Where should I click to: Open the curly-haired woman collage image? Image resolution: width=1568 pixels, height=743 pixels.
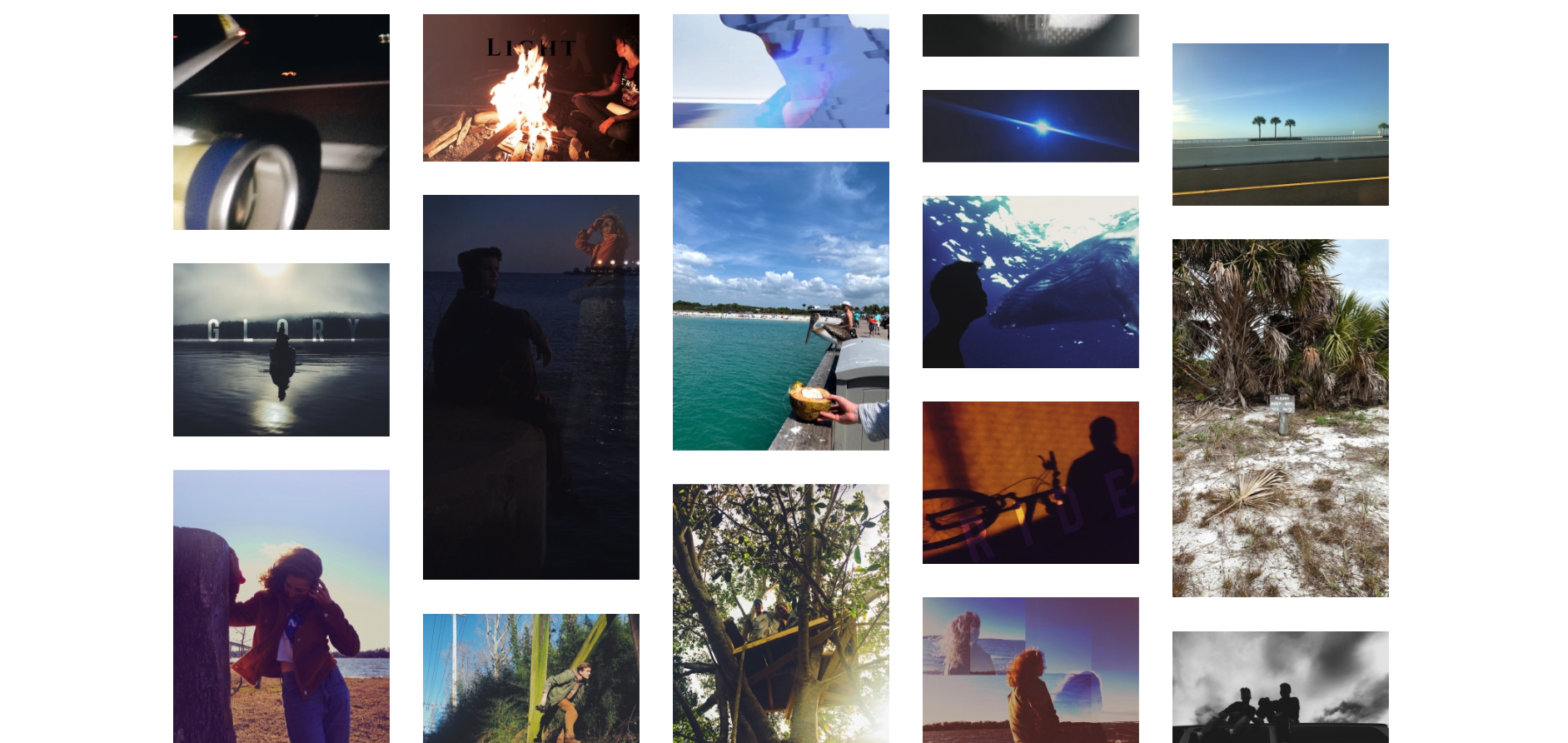pyautogui.click(x=1030, y=669)
